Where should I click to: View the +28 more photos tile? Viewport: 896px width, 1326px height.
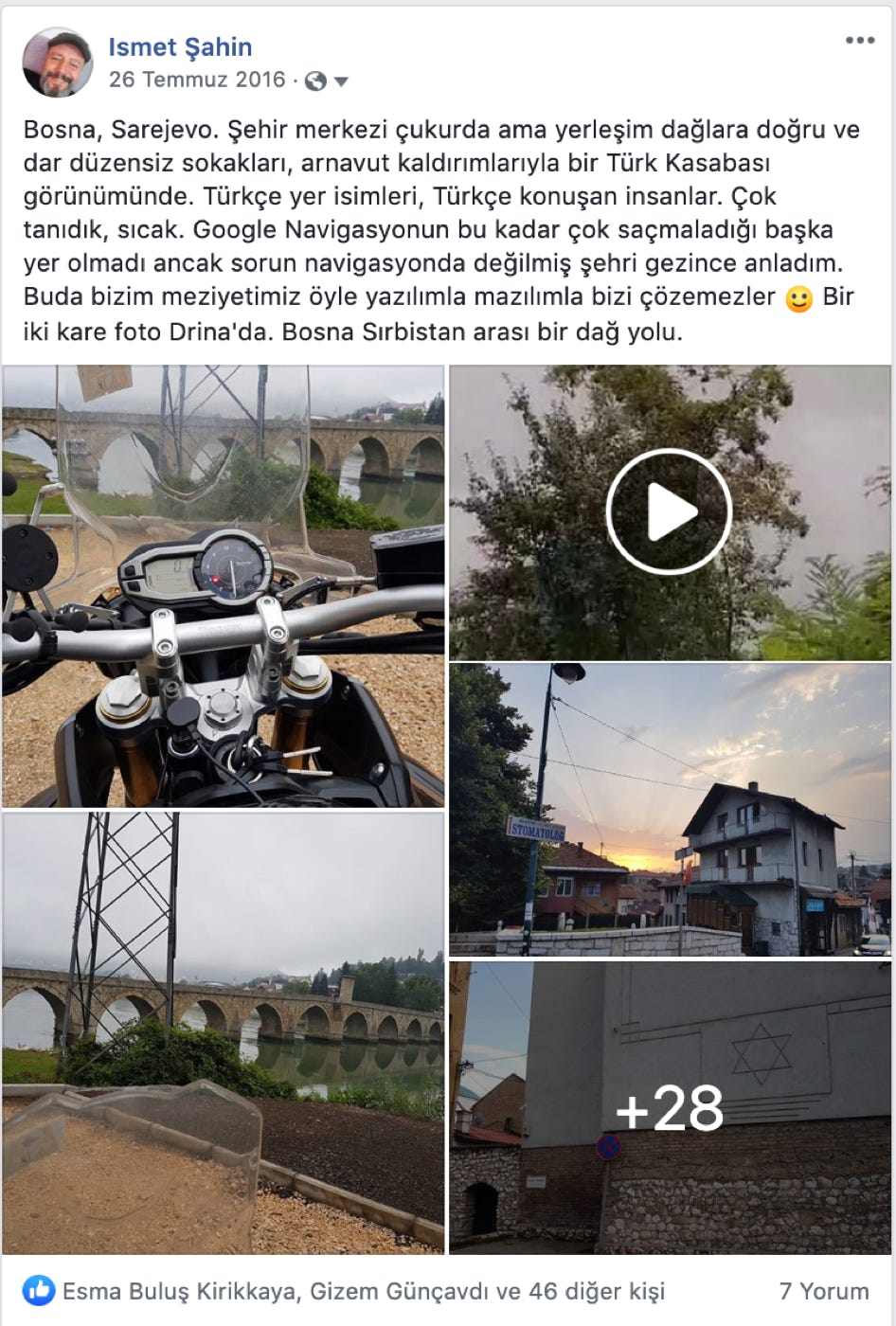(x=671, y=1107)
